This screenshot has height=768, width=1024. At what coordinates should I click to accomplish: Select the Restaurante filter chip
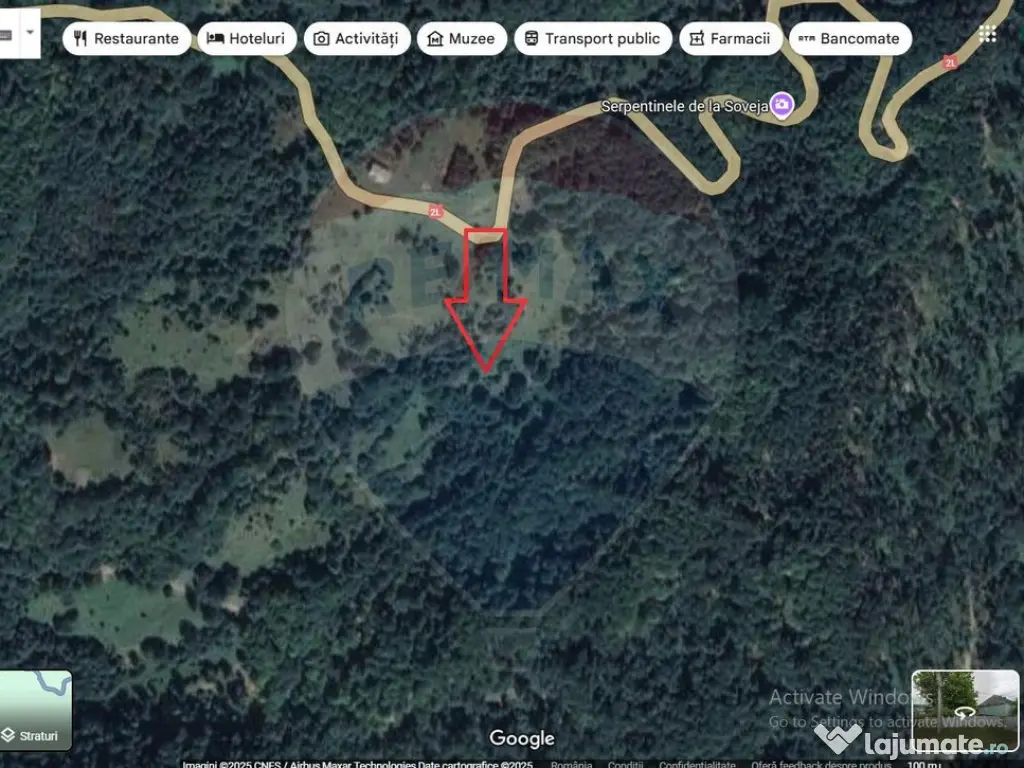tap(126, 39)
